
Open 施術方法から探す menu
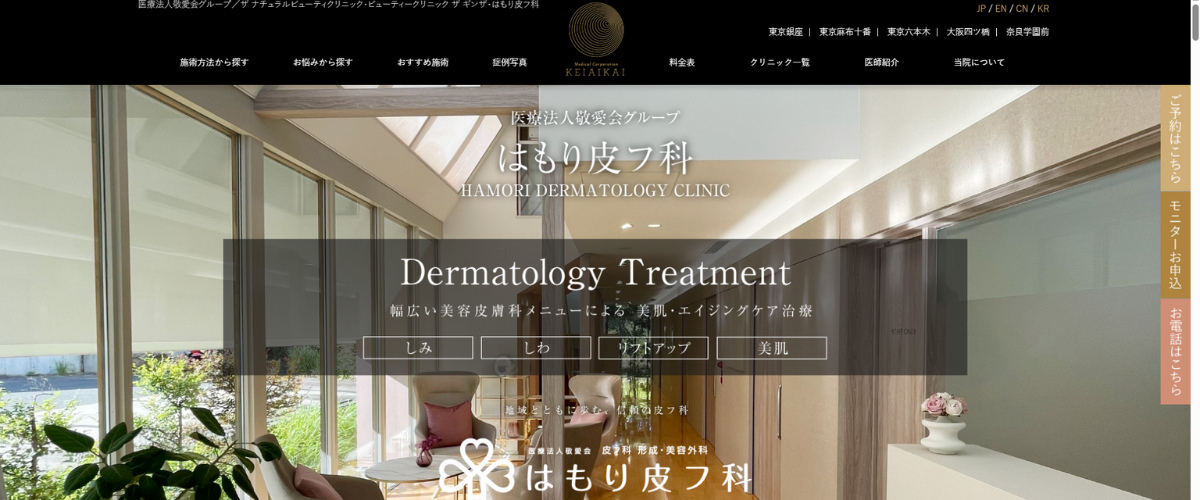click(214, 62)
